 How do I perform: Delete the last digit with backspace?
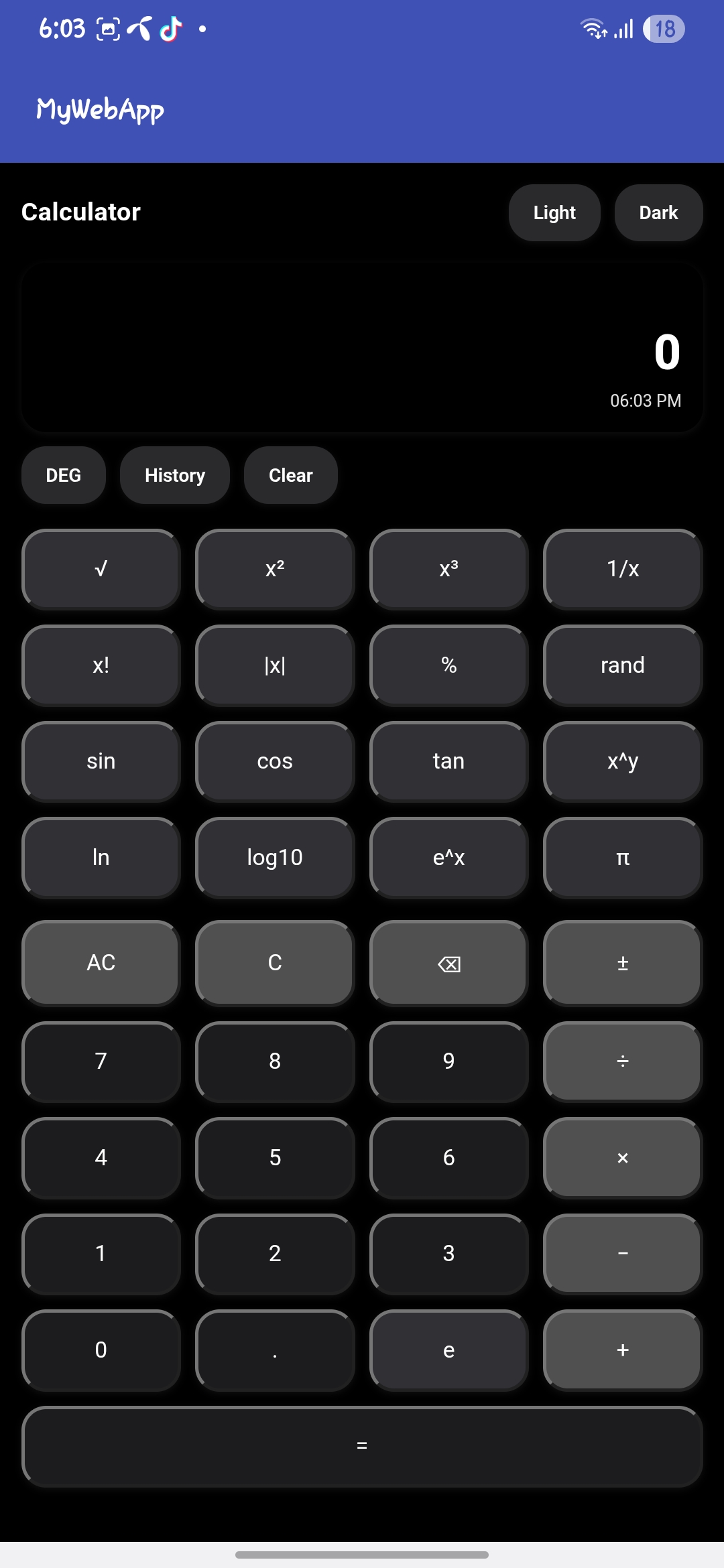449,963
